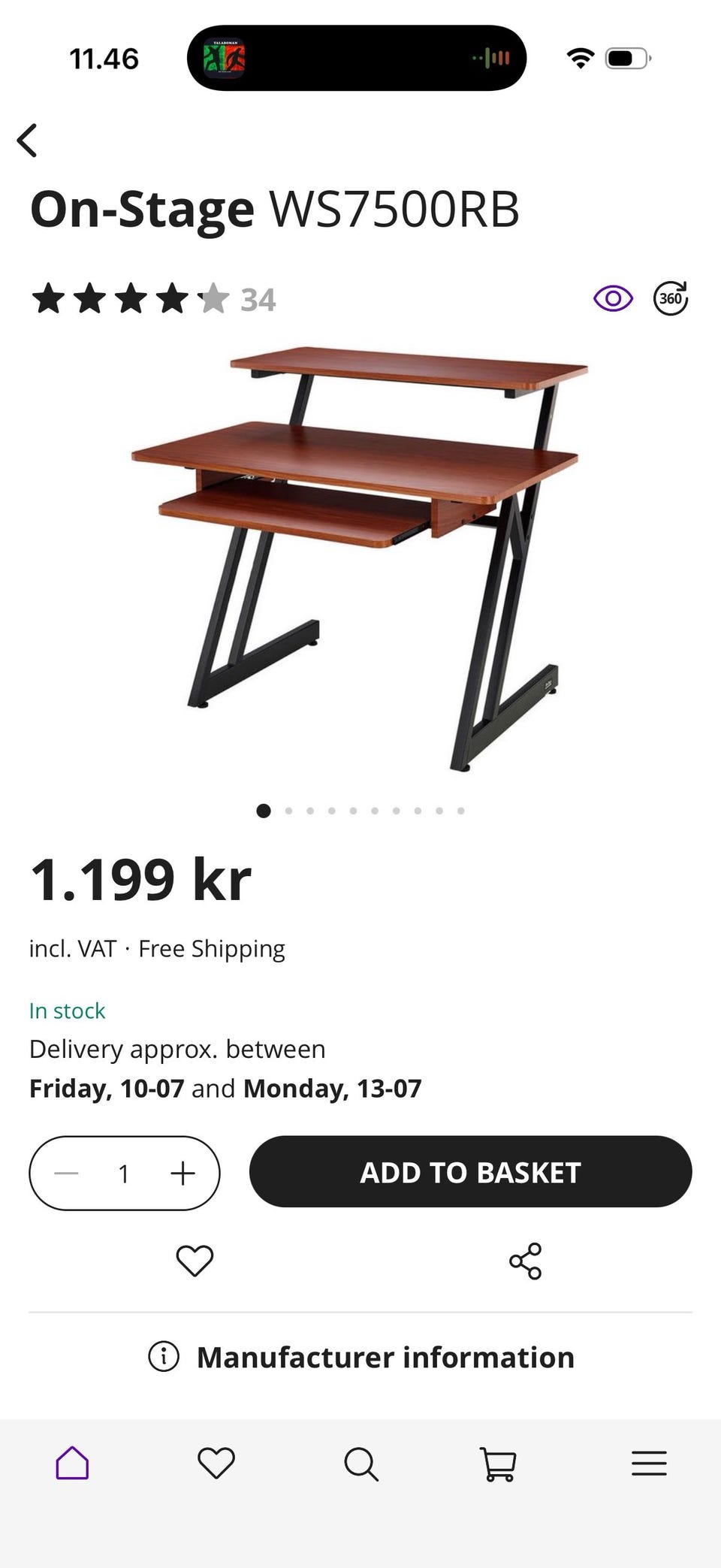The height and width of the screenshot is (1568, 721).
Task: Add product to wishlist heart
Action: tap(195, 1261)
